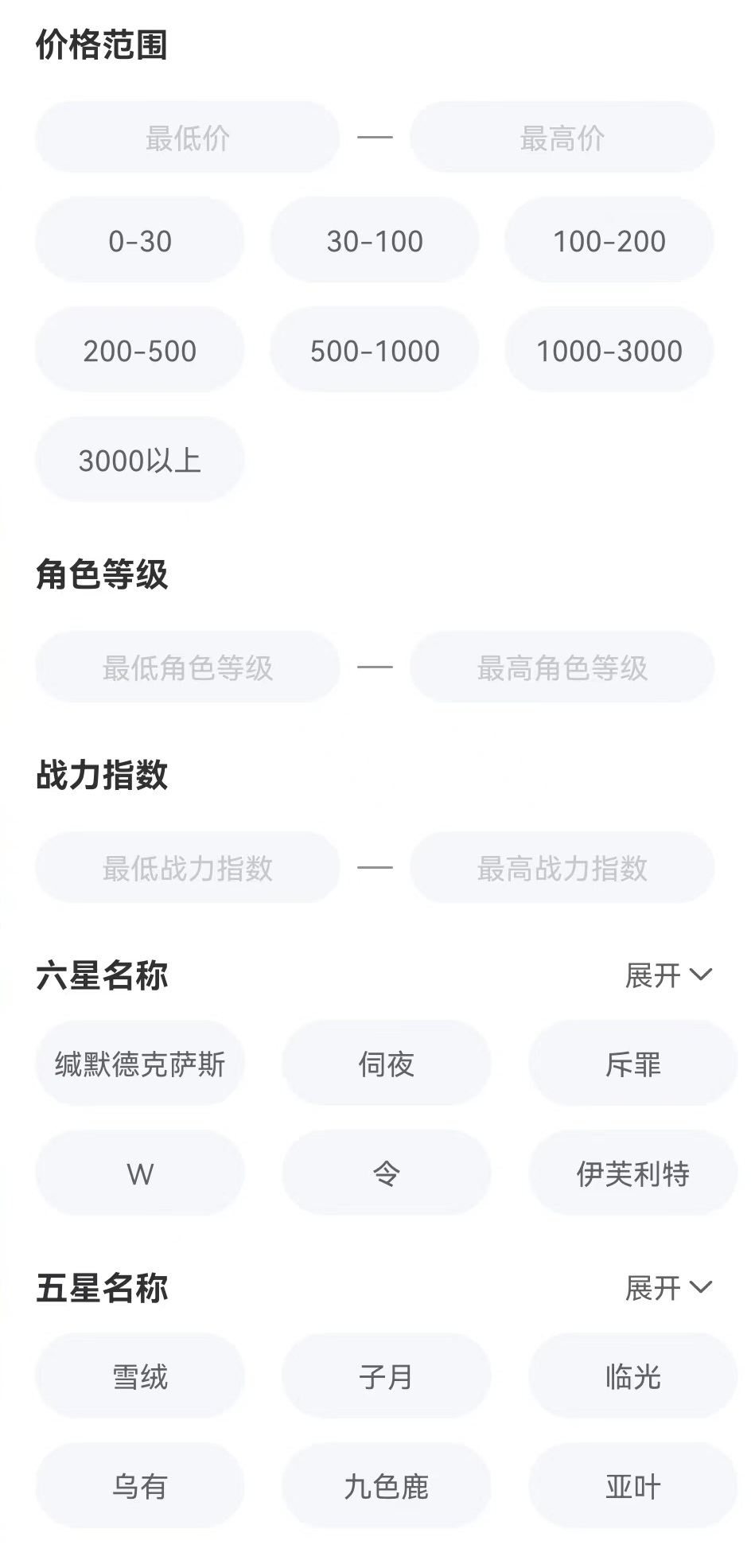The height and width of the screenshot is (1568, 751).
Task: Select the 500-1000 price chip
Action: pyautogui.click(x=375, y=351)
